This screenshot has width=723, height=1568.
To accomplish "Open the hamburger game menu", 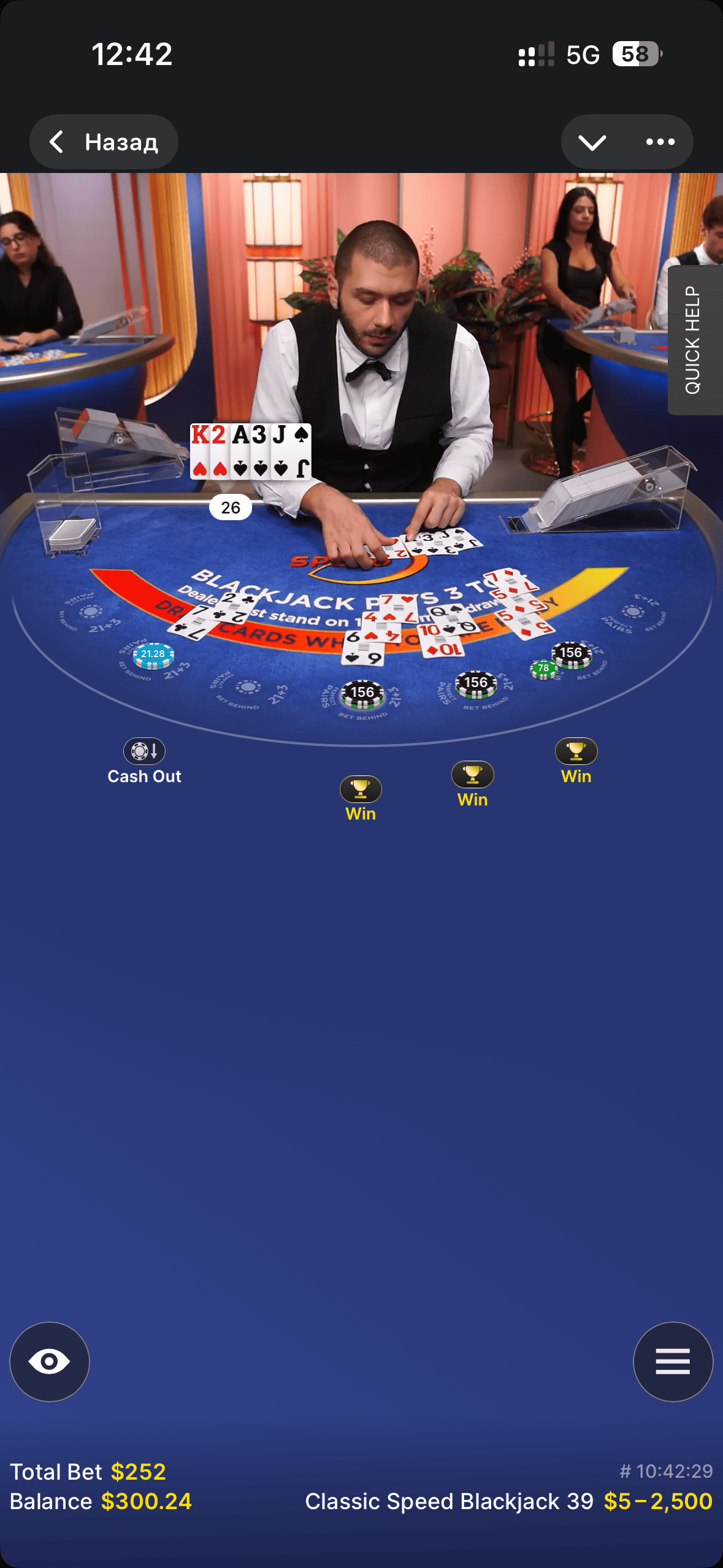I will click(x=673, y=1361).
